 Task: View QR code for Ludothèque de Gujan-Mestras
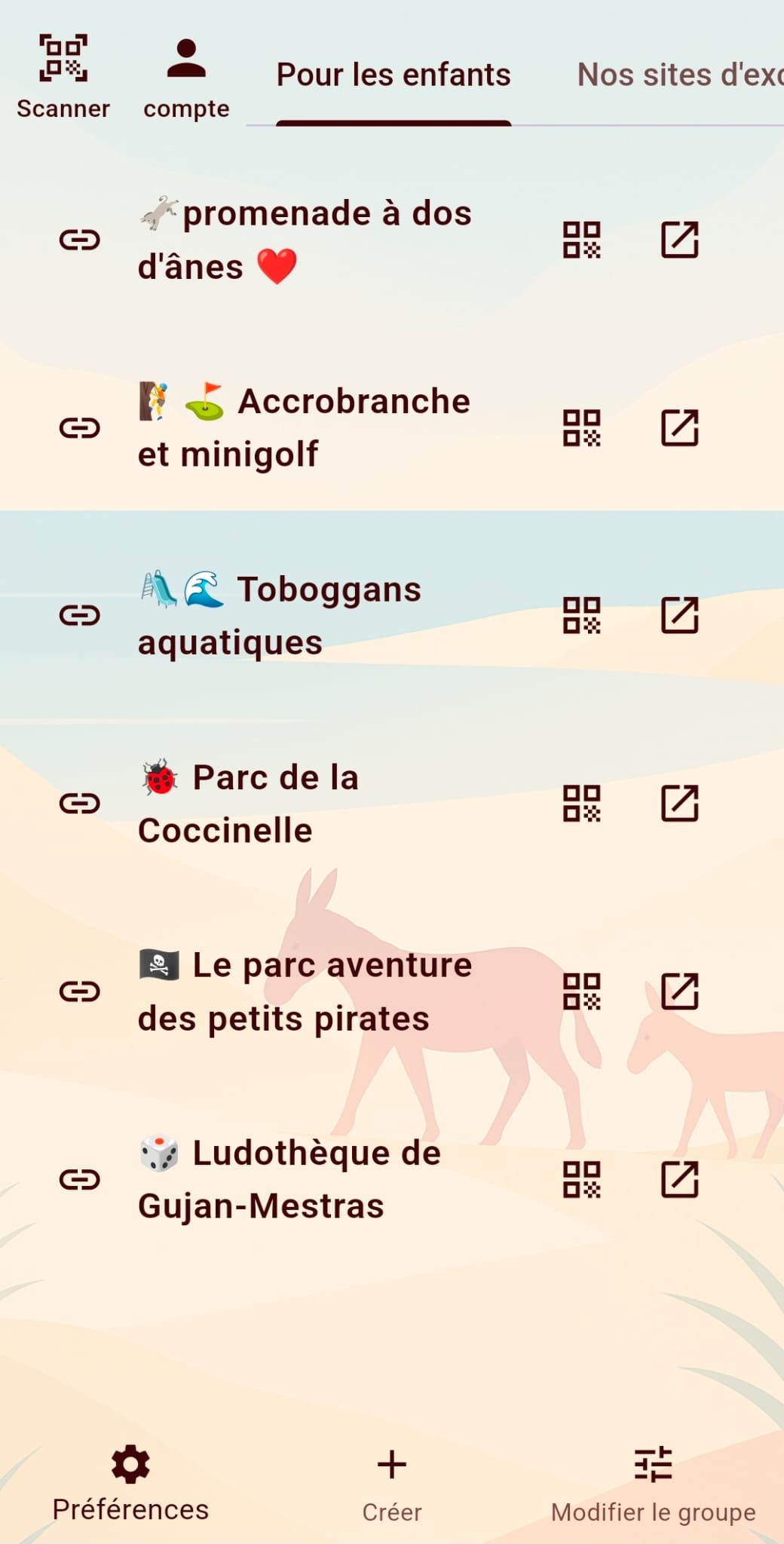pos(582,1179)
